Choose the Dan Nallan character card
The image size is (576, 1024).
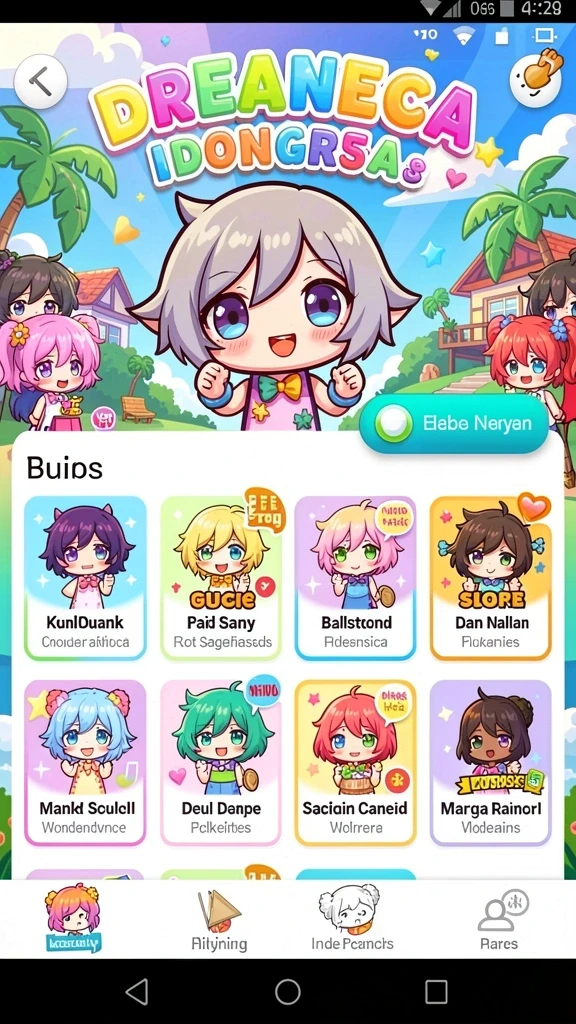coord(491,578)
